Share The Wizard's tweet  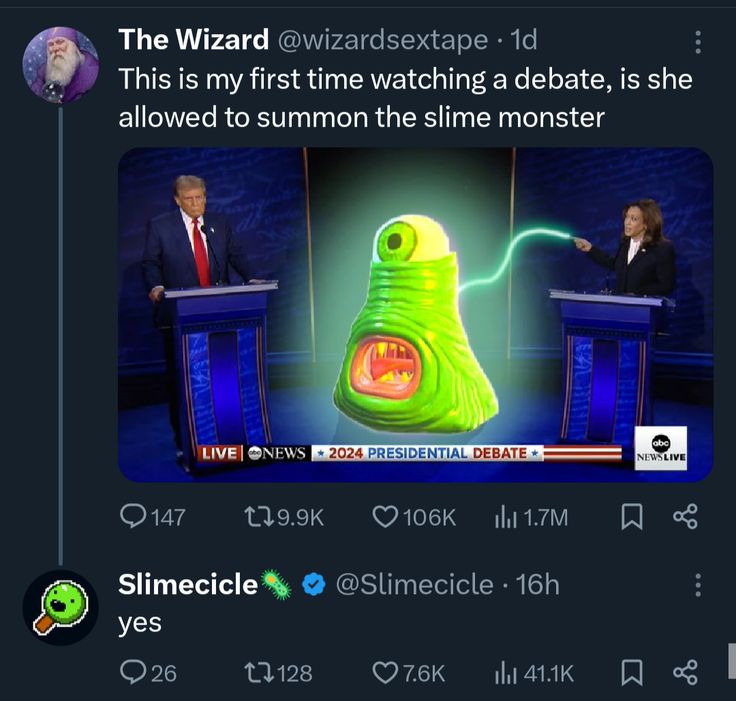click(x=685, y=516)
